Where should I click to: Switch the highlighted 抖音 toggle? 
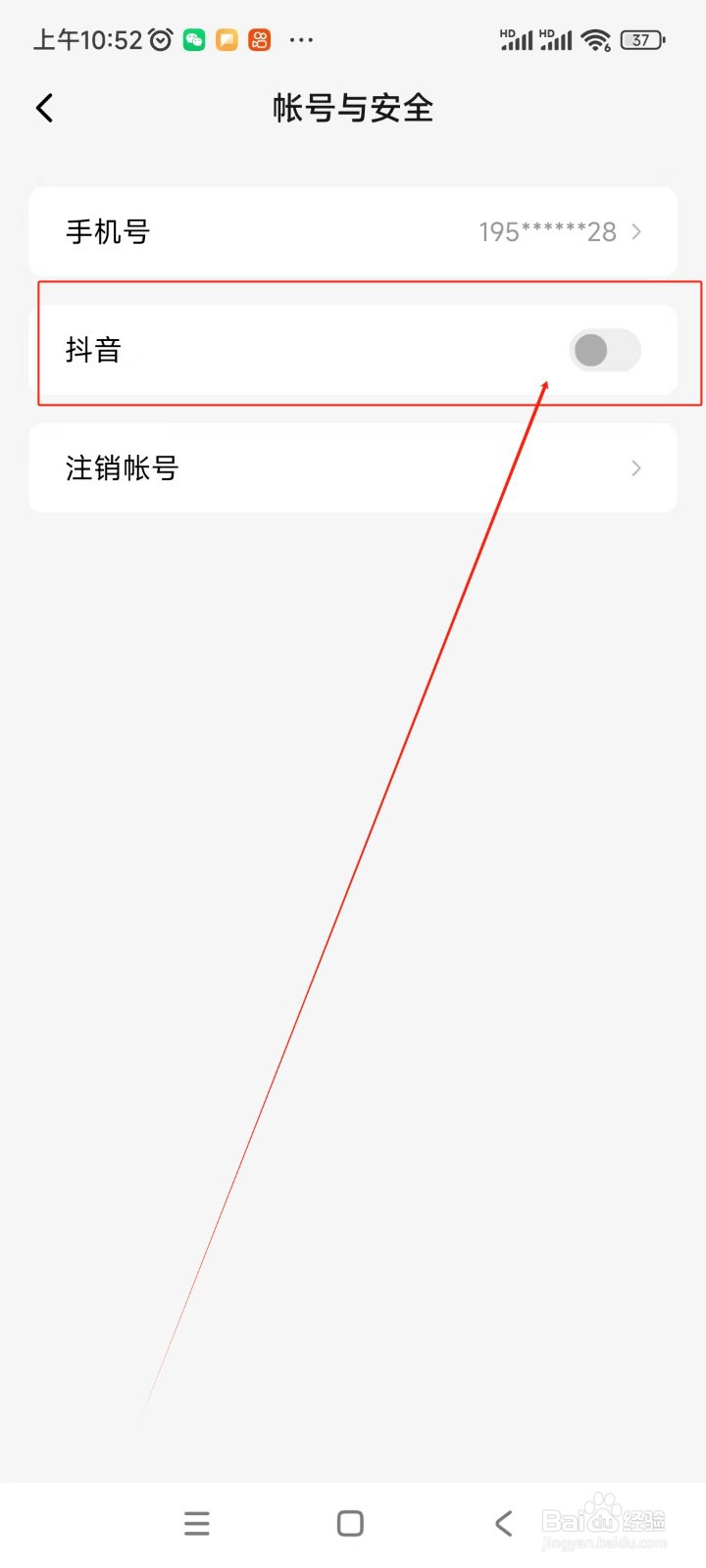point(604,350)
